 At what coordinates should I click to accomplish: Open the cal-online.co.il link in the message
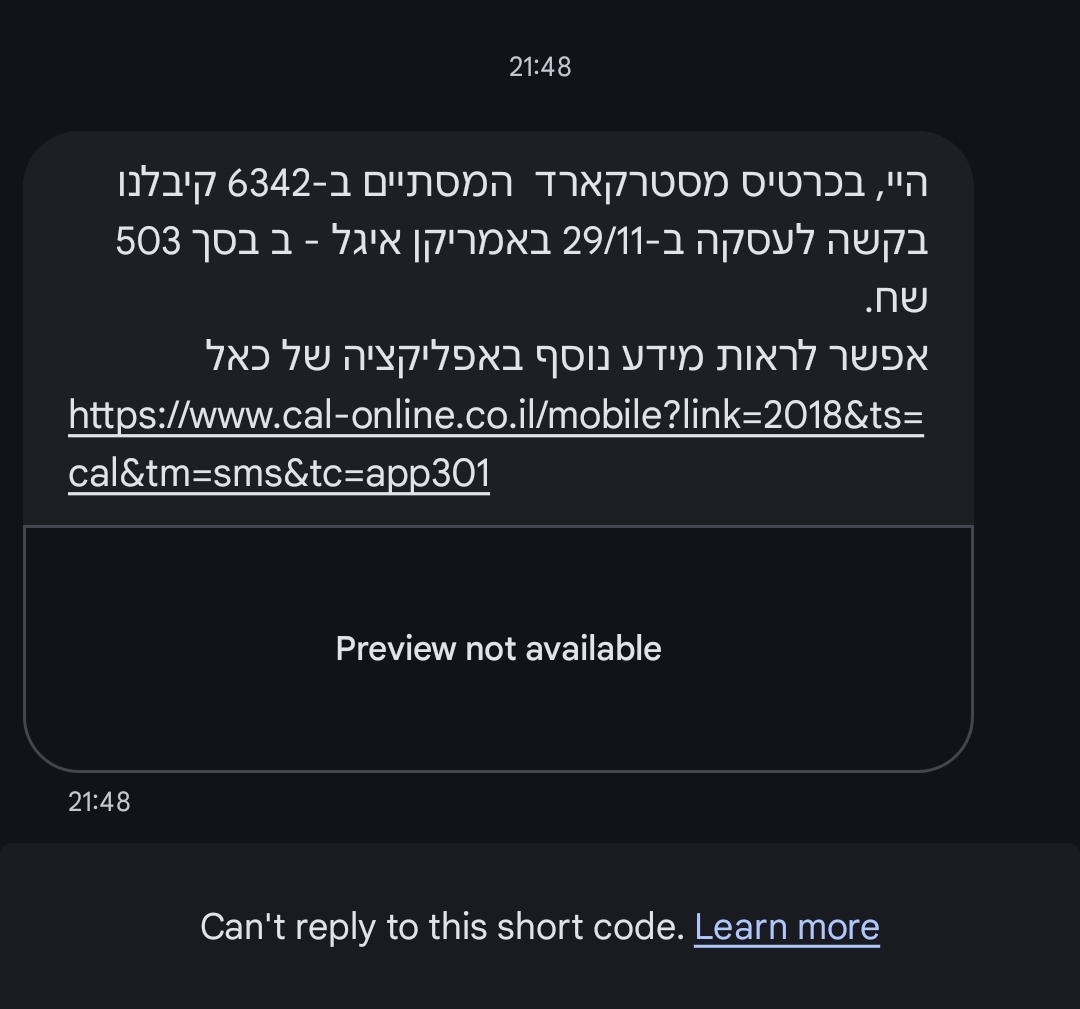coord(495,416)
